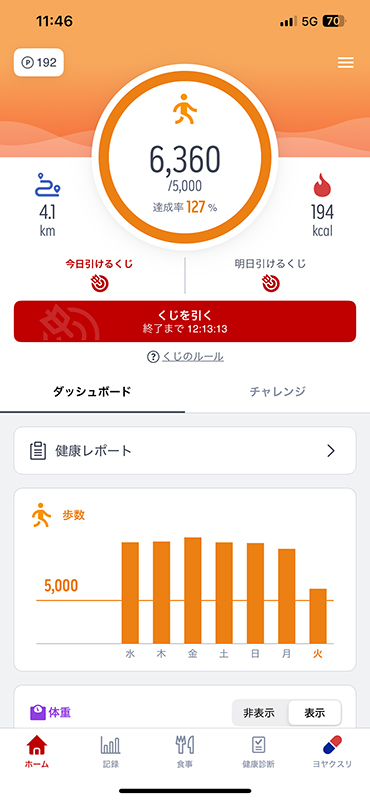Tap the くじを引く button
The height and width of the screenshot is (800, 370).
[x=185, y=321]
